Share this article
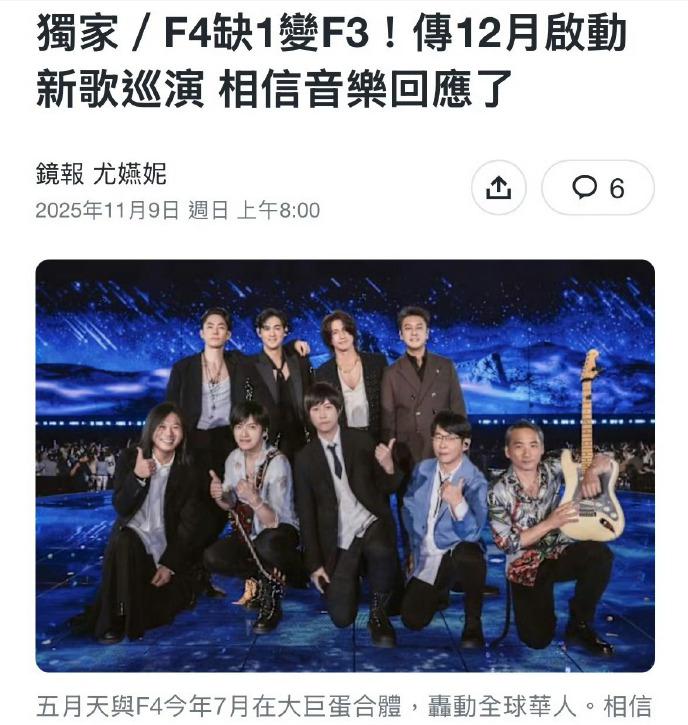This screenshot has height=725, width=688. pyautogui.click(x=498, y=187)
